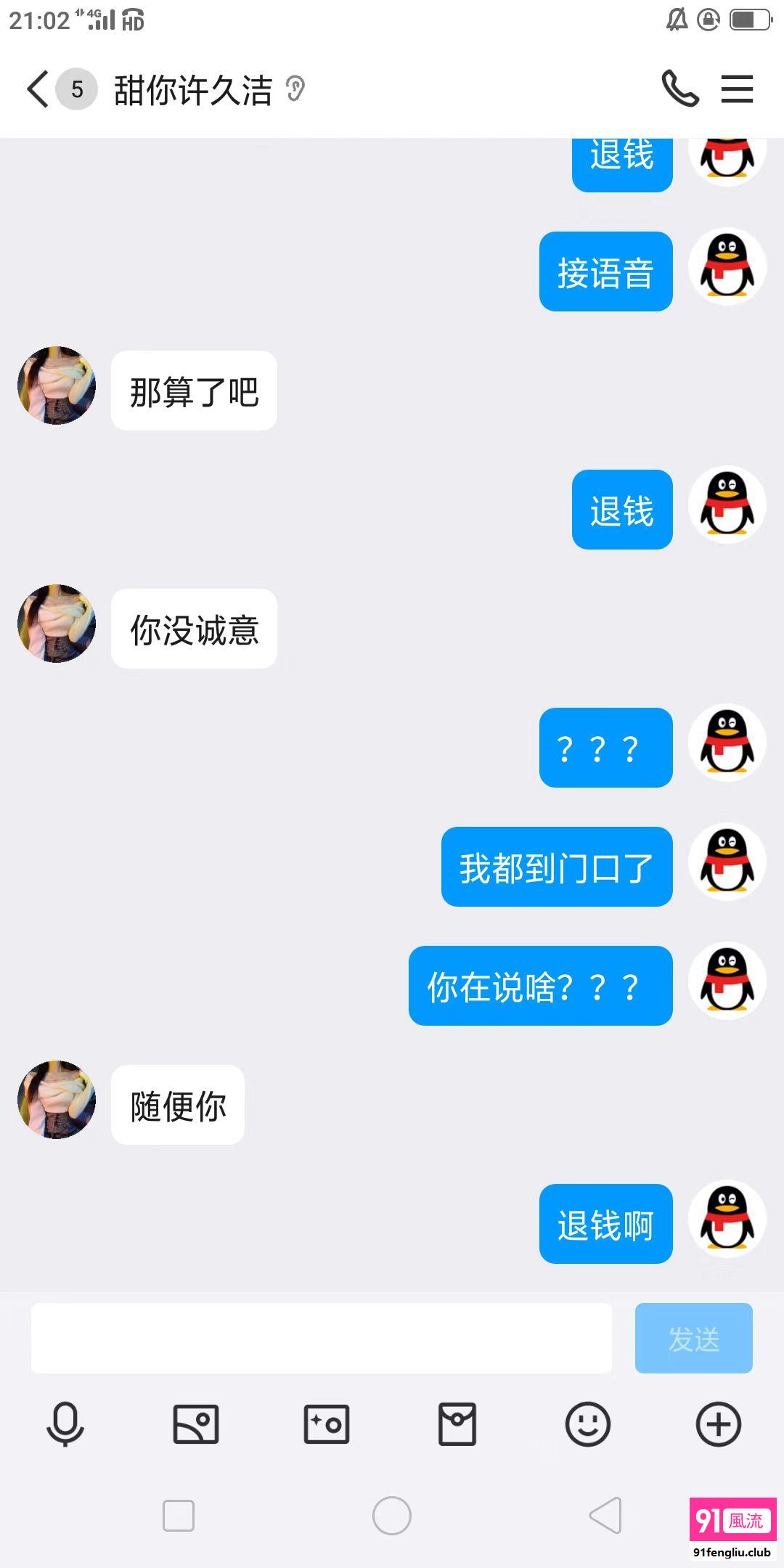Image resolution: width=784 pixels, height=1568 pixels.
Task: Tap the message bubble 你没诚意
Action: coord(194,629)
